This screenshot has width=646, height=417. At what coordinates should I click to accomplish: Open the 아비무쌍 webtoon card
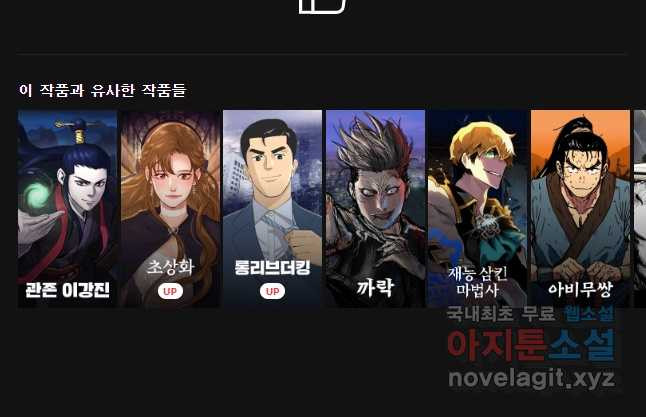(580, 208)
